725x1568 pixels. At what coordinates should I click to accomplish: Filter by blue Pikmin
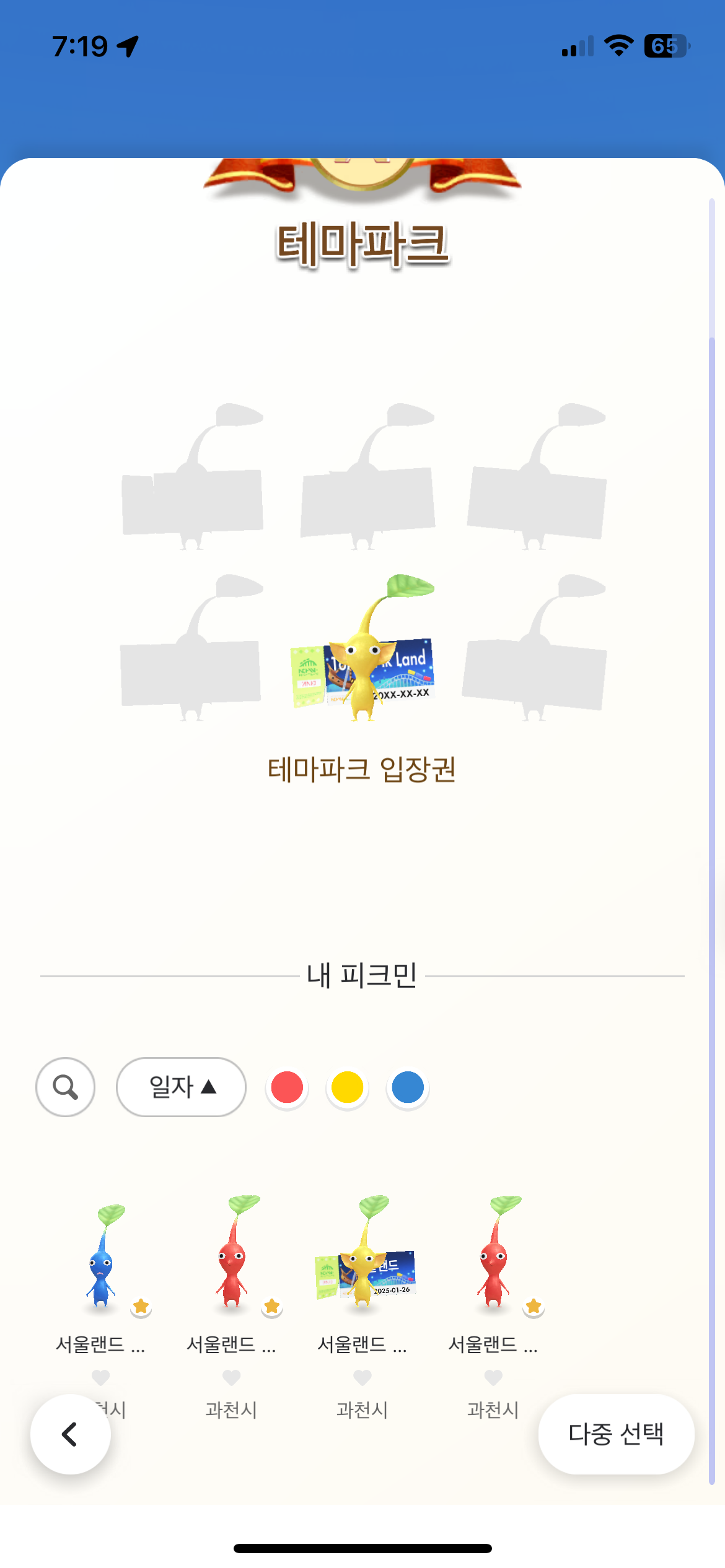pos(408,1087)
